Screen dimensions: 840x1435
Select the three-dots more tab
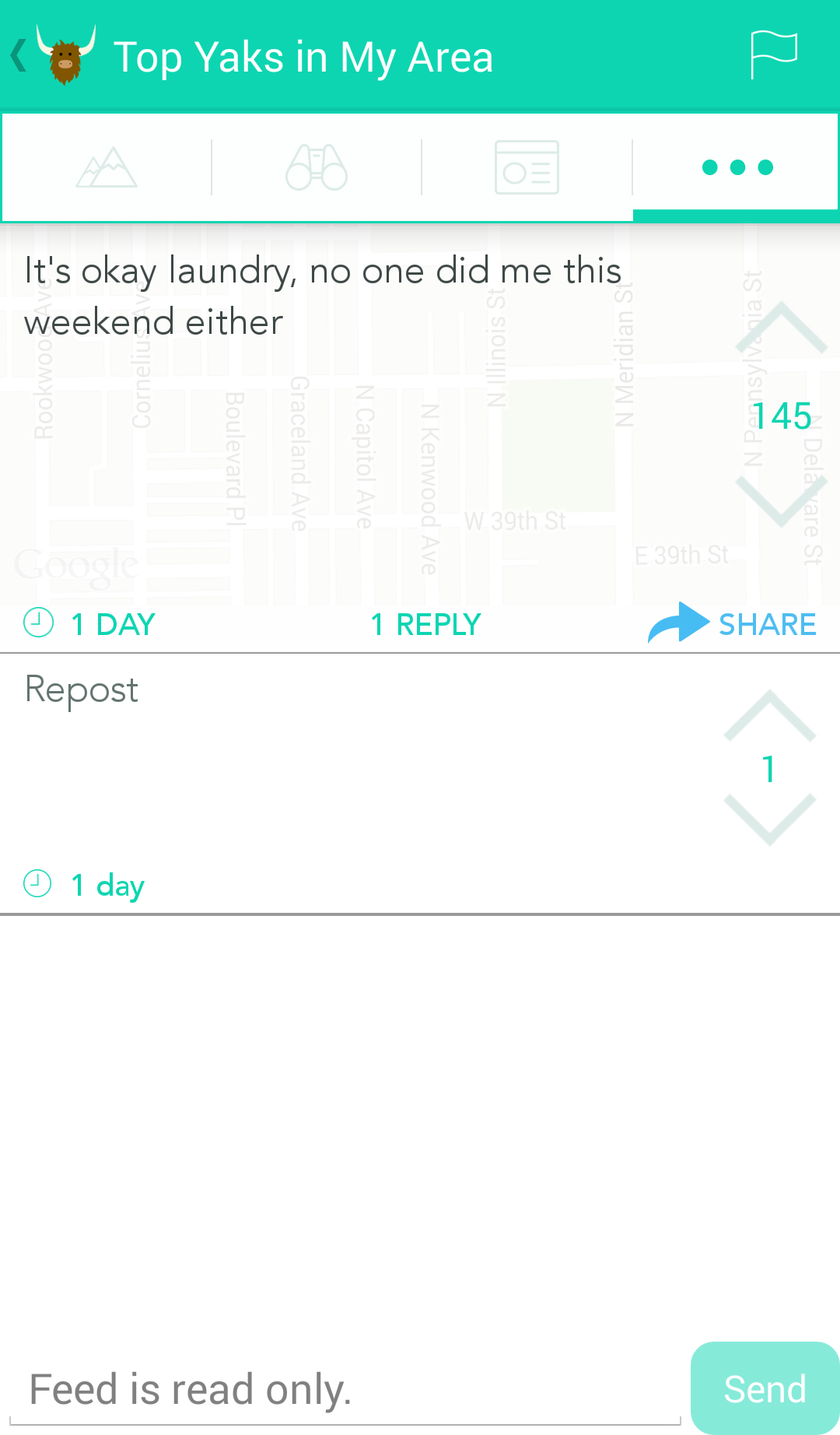[x=737, y=168]
